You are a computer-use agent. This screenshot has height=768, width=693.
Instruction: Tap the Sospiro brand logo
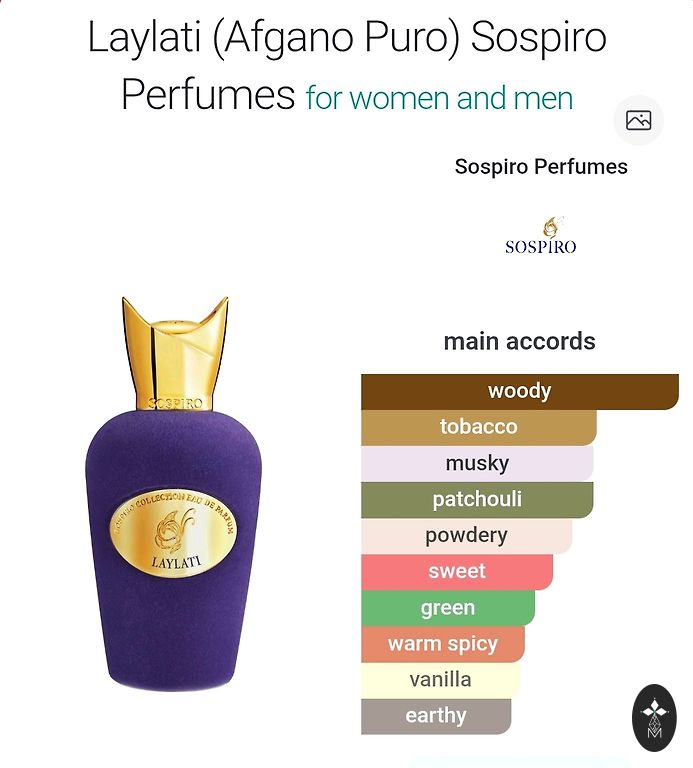(541, 235)
